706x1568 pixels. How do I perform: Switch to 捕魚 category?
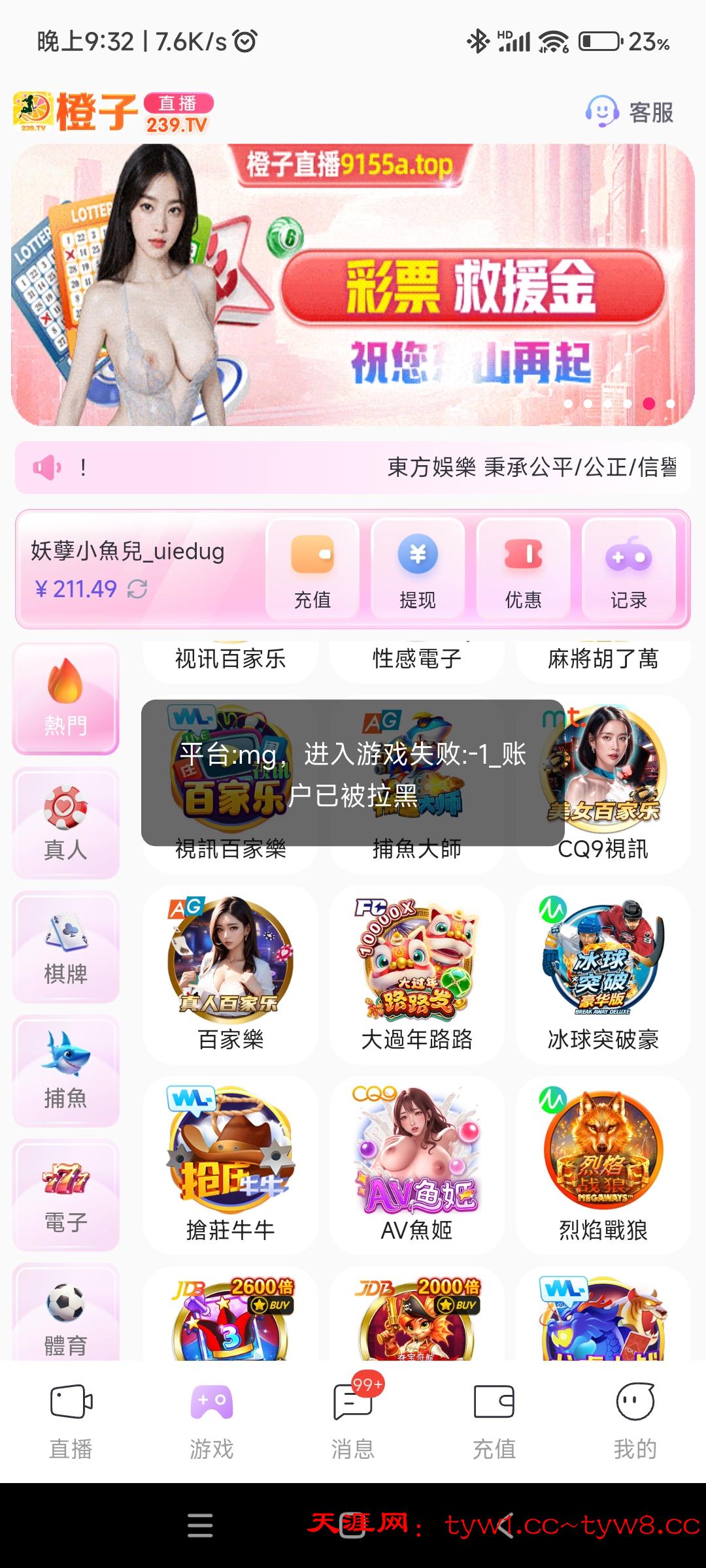65,1071
